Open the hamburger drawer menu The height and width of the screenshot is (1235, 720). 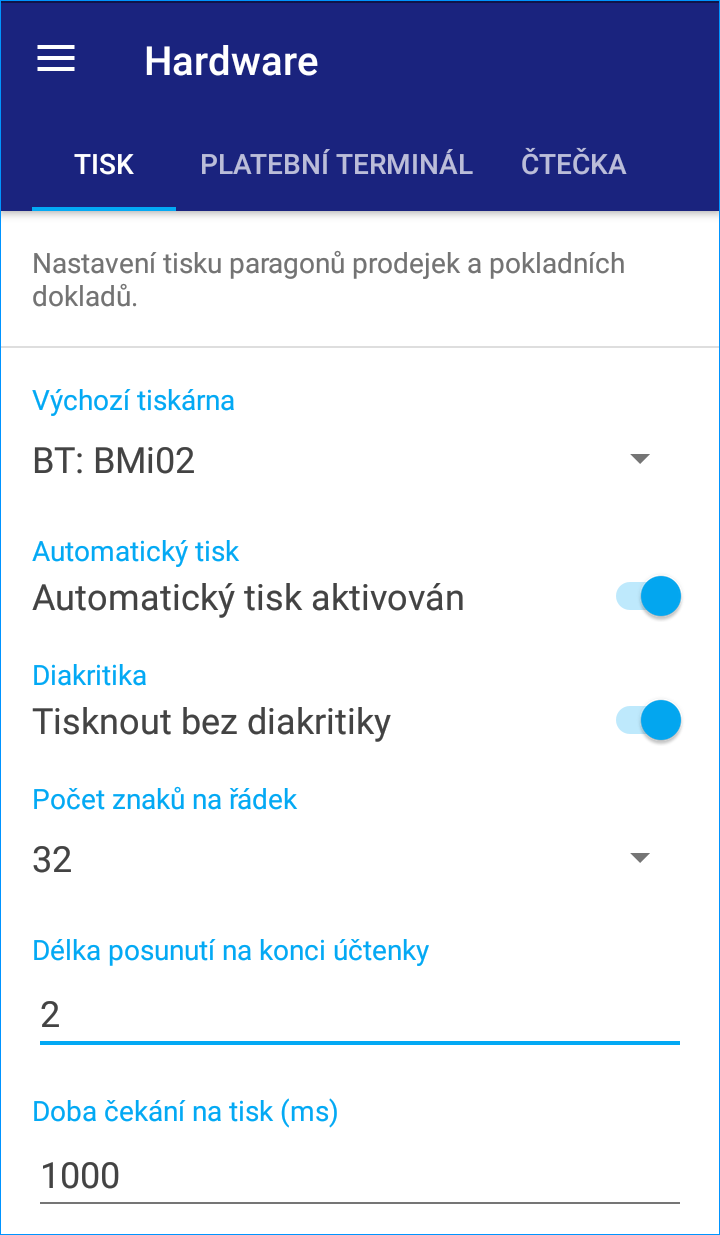(56, 60)
